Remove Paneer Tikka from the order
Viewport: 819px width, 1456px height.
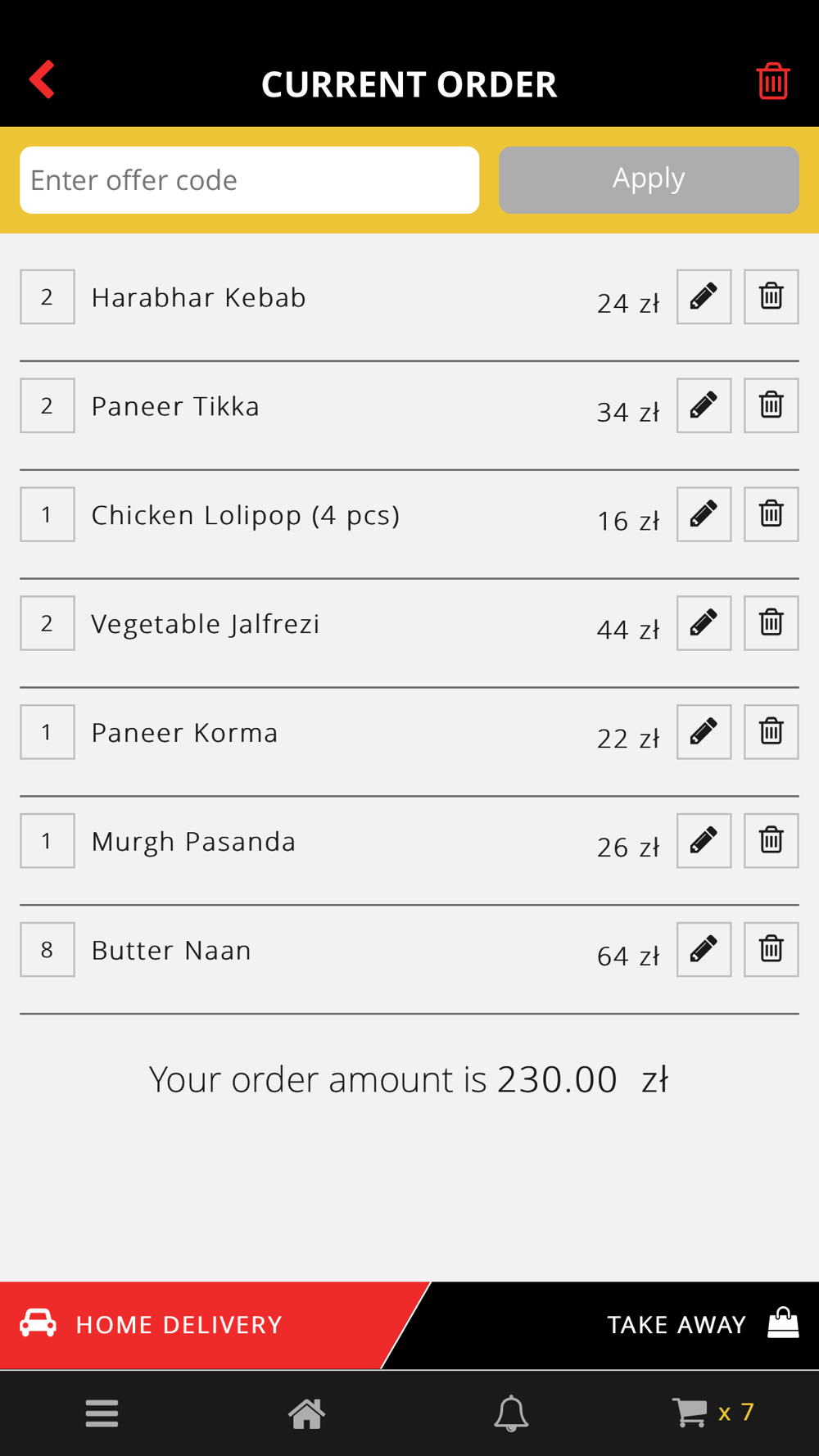coord(771,405)
